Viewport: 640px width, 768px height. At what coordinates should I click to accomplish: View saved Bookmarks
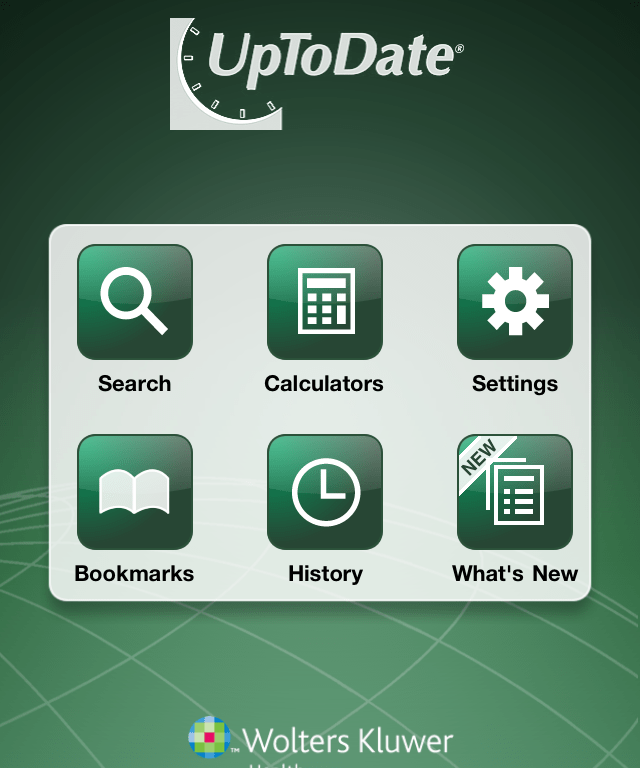(135, 492)
